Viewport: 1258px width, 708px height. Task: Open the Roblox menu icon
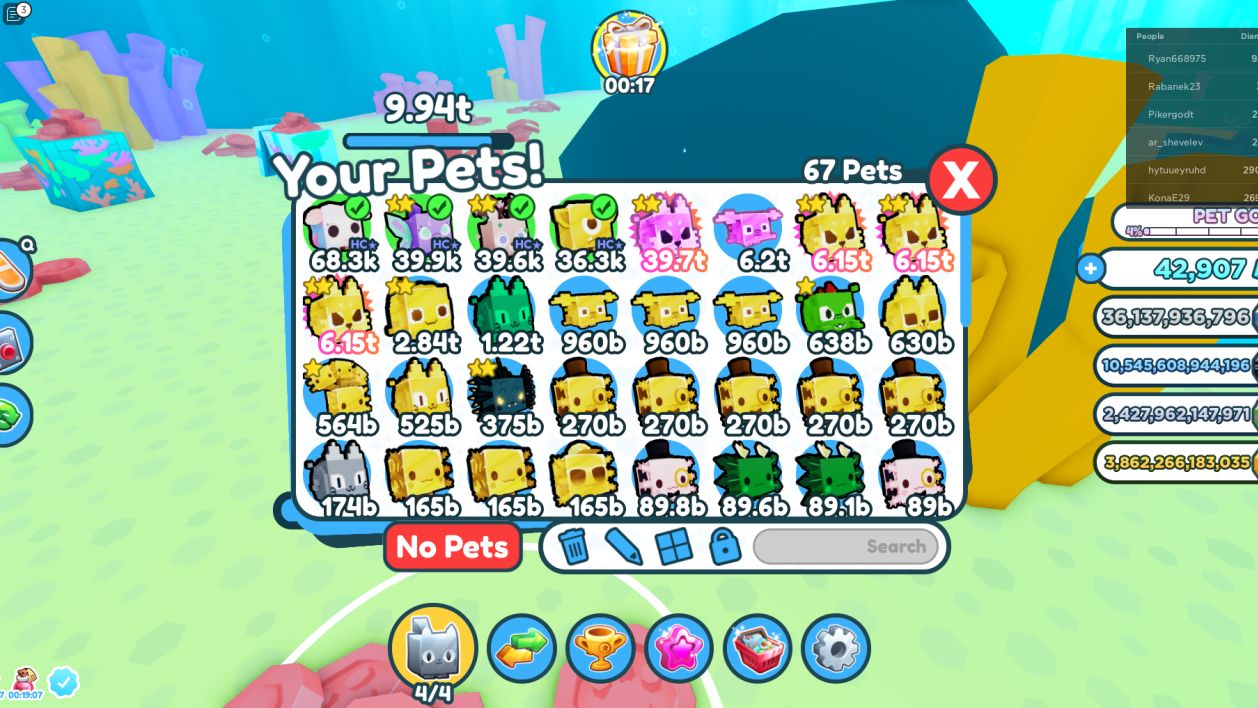(x=14, y=13)
